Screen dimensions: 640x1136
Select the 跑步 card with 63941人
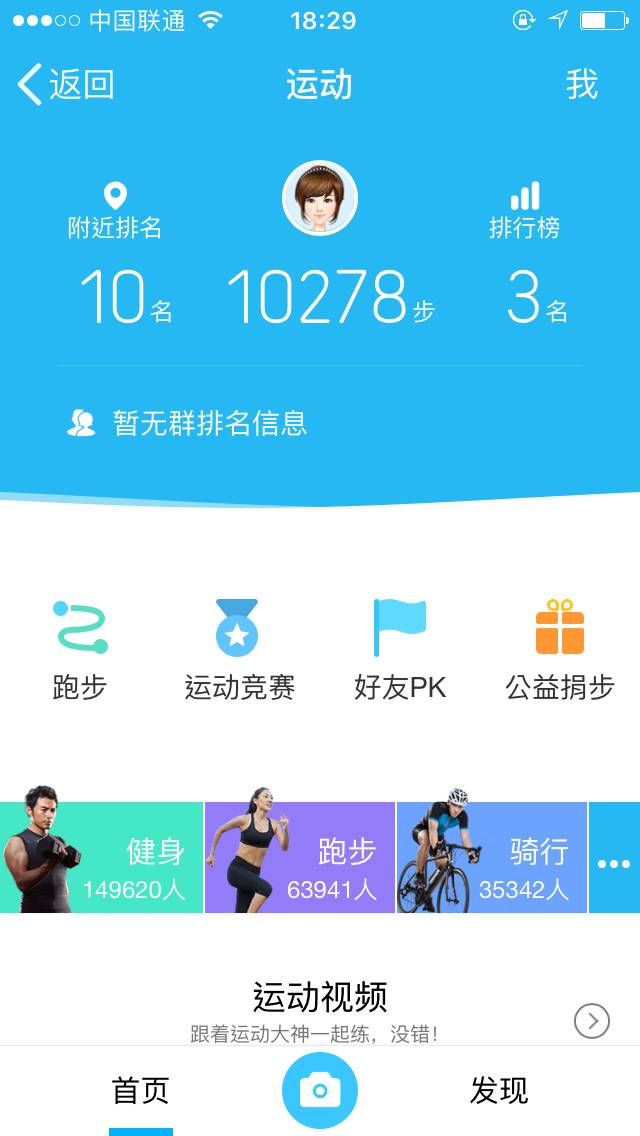tap(300, 858)
